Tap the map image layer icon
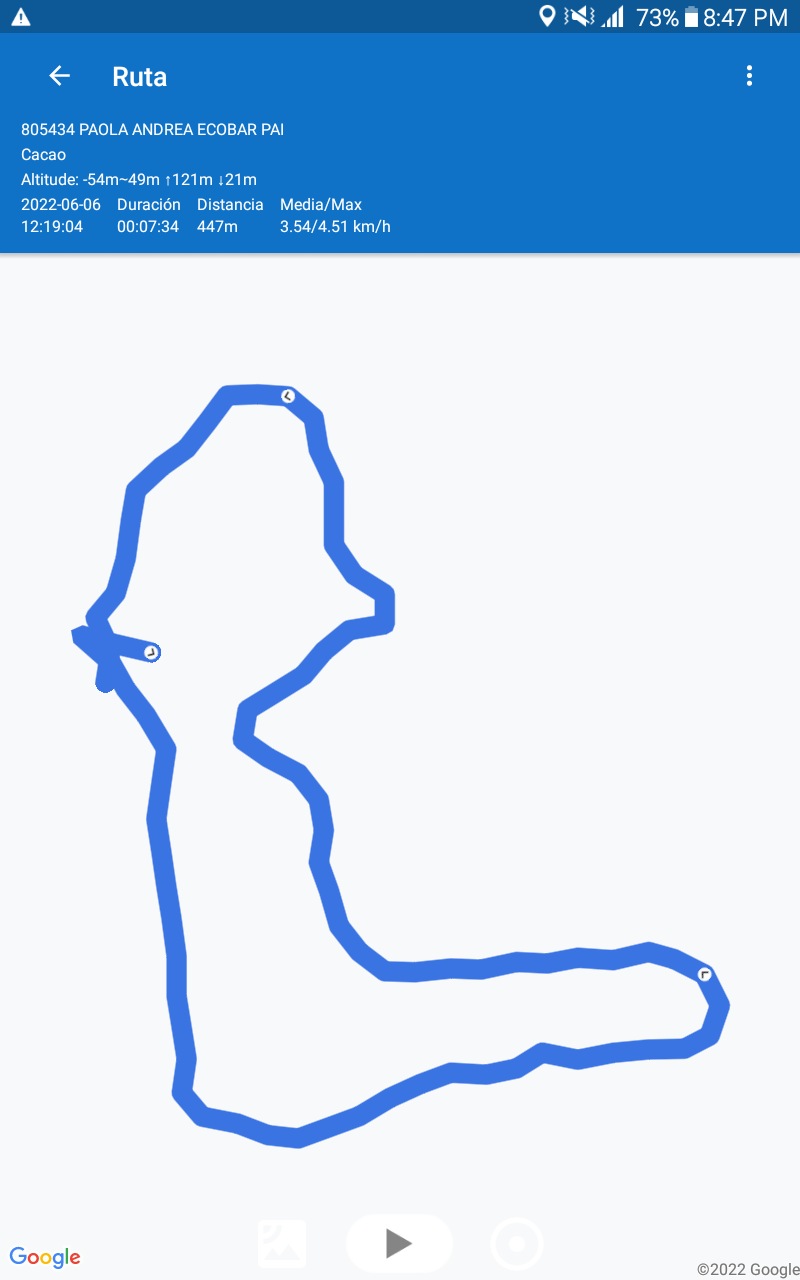The width and height of the screenshot is (800, 1280). tap(282, 1244)
